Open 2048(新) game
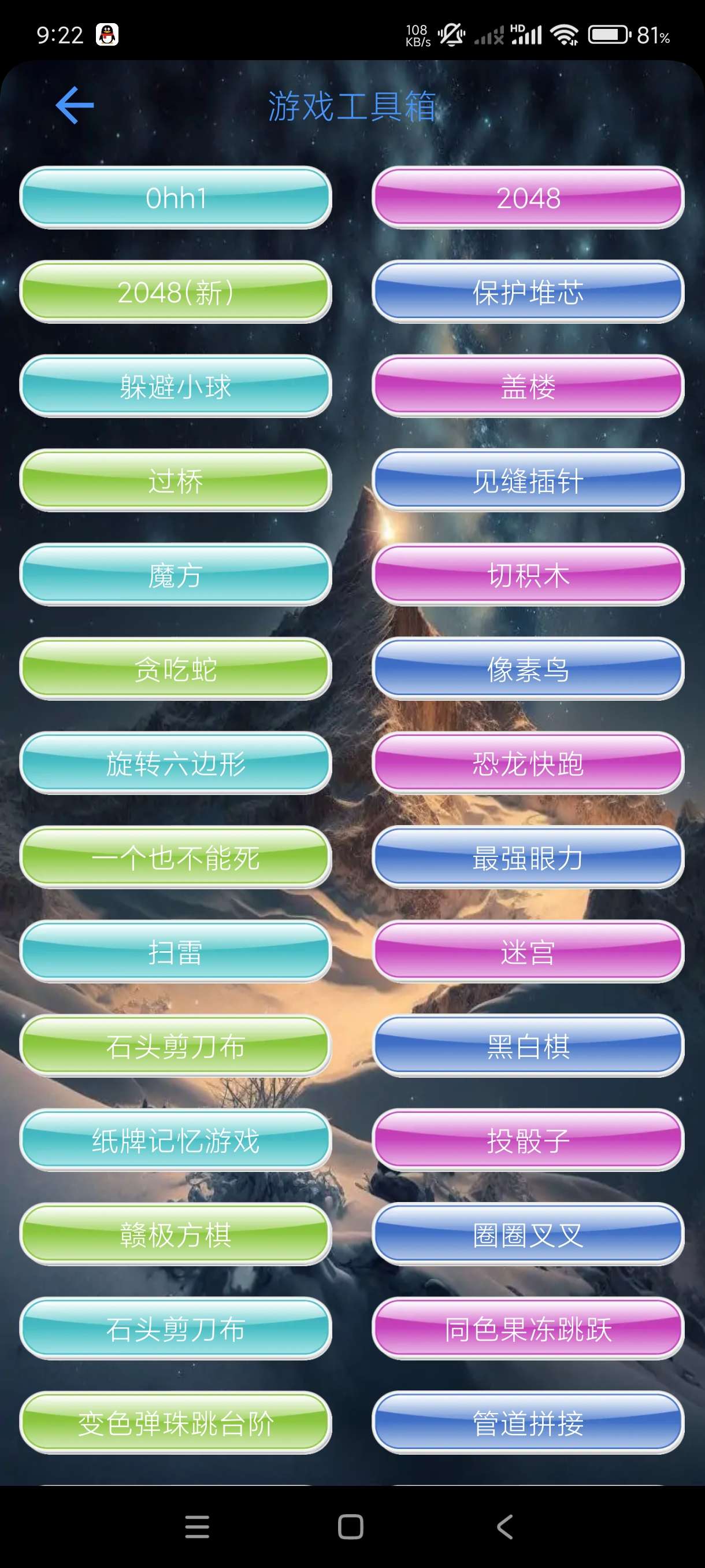Image resolution: width=705 pixels, height=1568 pixels. coord(176,292)
